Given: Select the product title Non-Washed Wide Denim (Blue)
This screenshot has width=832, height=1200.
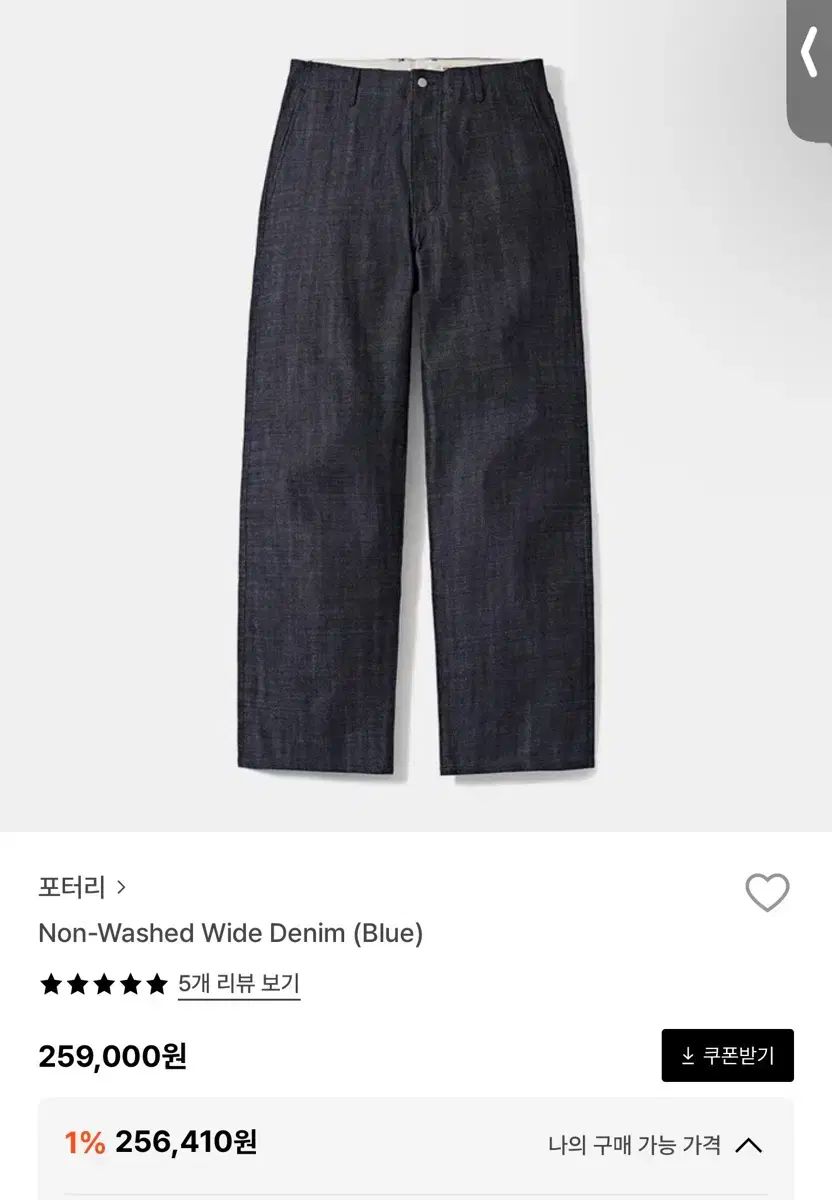Looking at the screenshot, I should coord(230,932).
